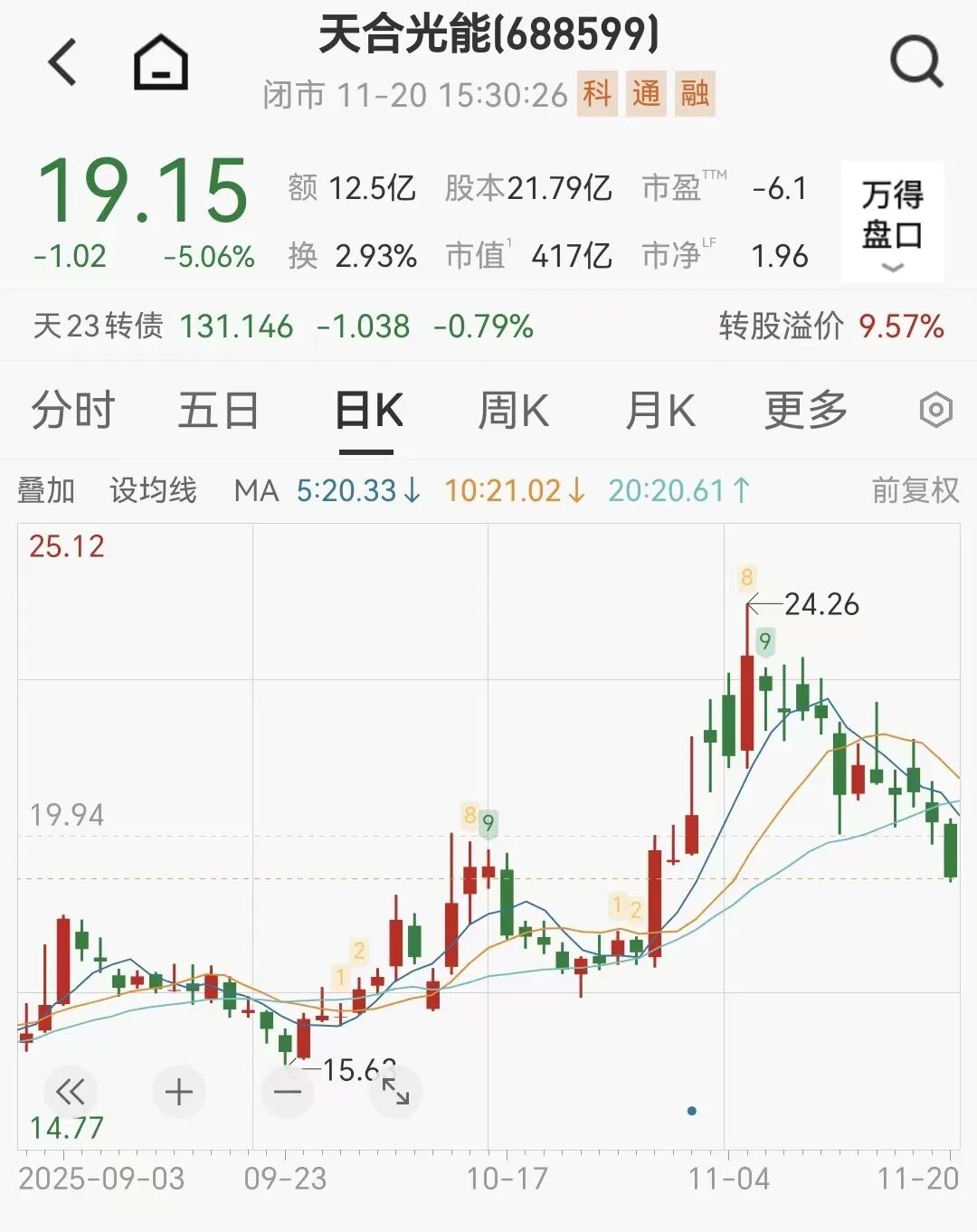
Task: Zoom in the K-line chart with plus
Action: [x=179, y=1092]
